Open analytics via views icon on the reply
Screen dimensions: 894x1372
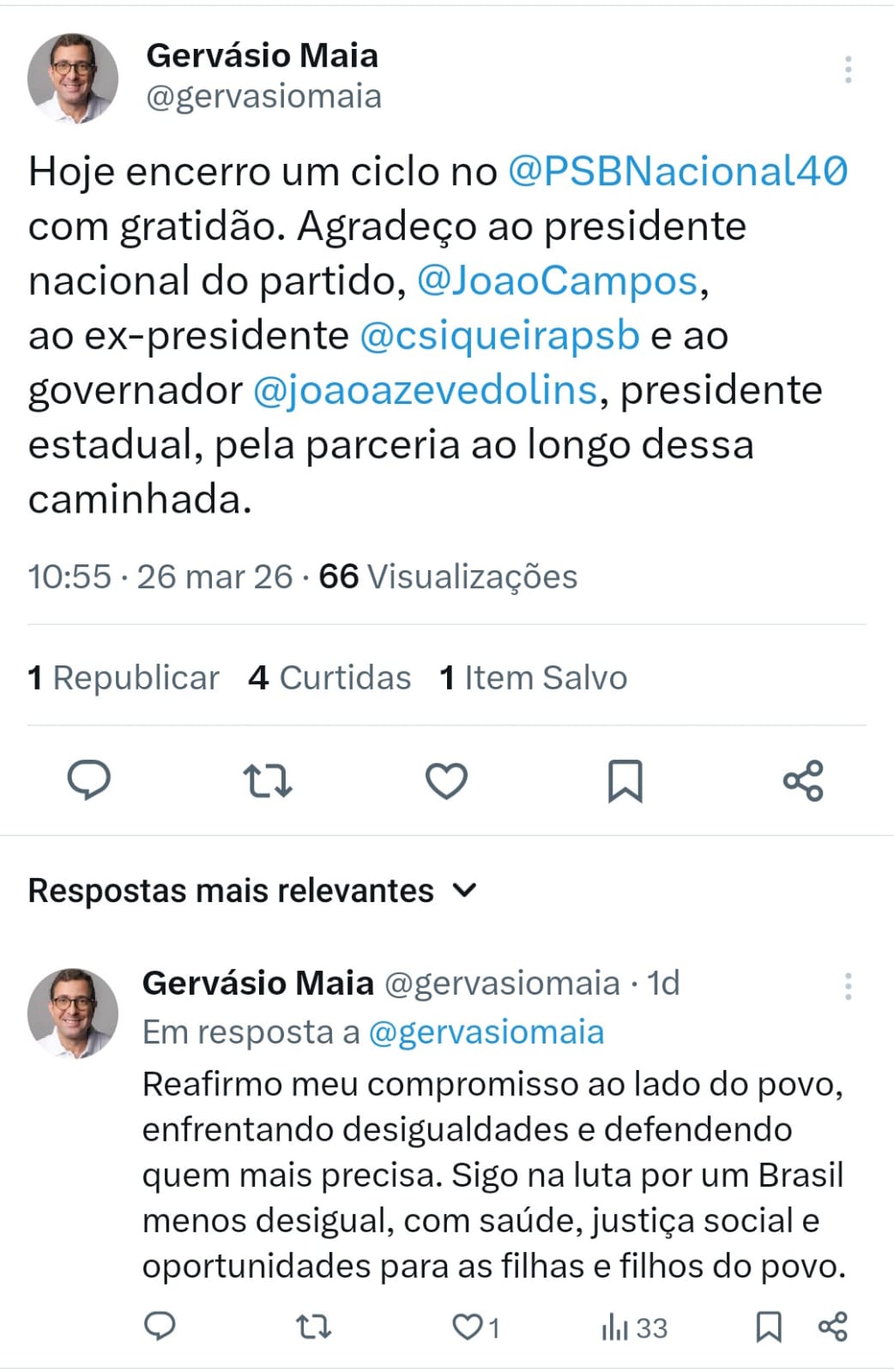(x=614, y=1327)
